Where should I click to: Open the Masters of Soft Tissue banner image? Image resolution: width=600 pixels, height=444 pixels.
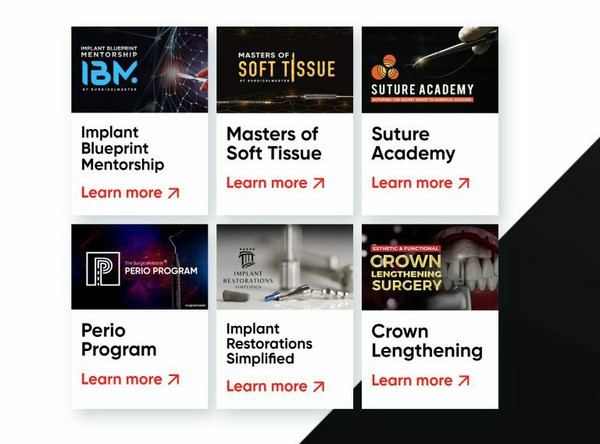284,69
